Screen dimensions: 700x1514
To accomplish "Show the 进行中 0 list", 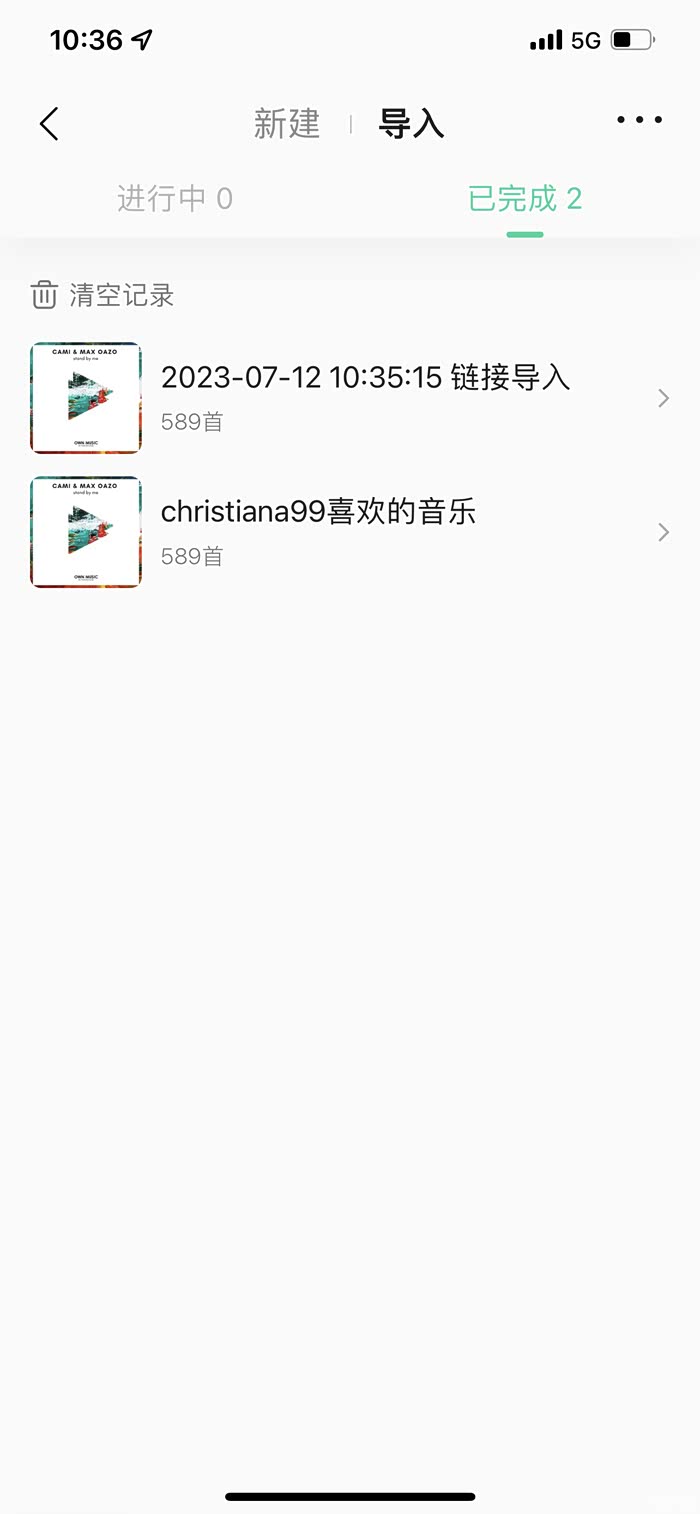I will 175,199.
